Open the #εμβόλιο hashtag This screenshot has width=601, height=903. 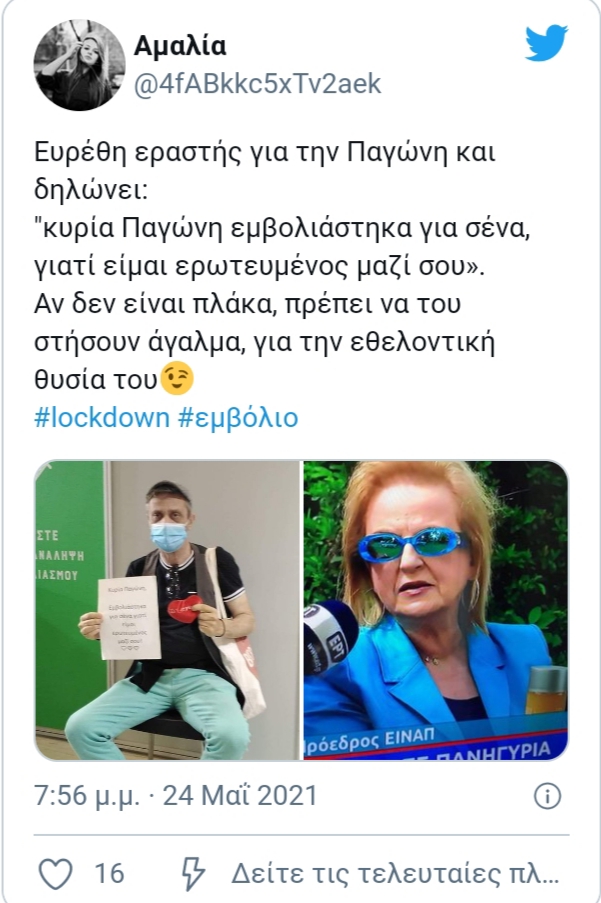(238, 417)
